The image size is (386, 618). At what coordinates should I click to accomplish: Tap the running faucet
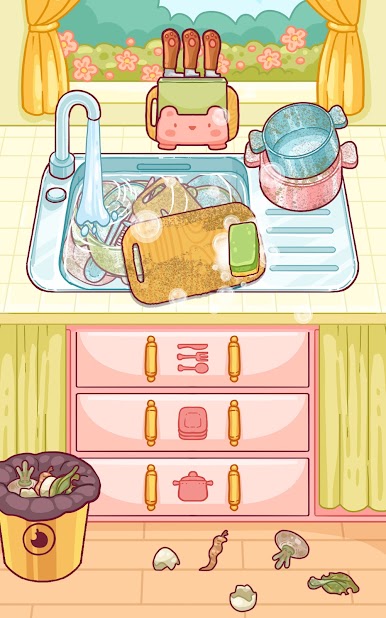point(75,134)
